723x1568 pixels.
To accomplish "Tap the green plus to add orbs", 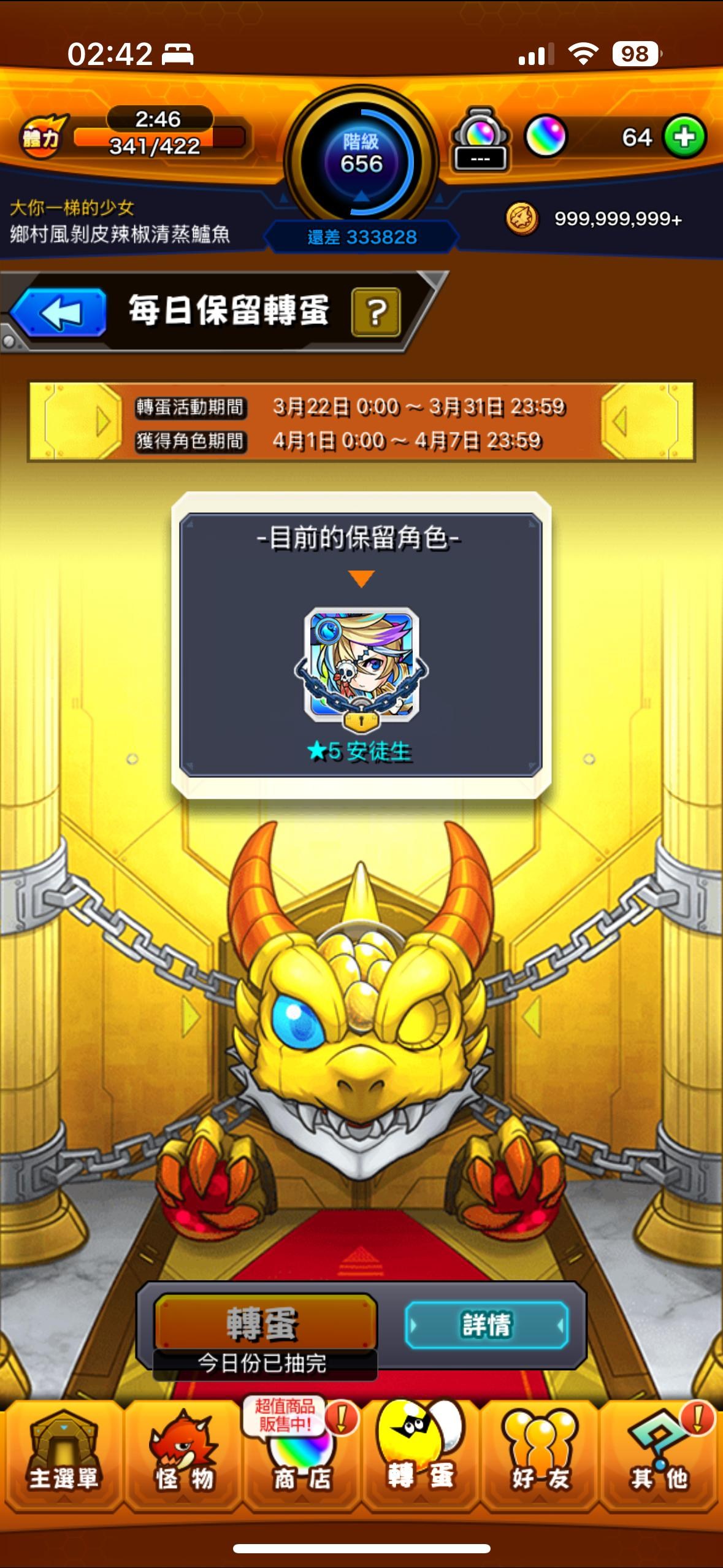I will (x=684, y=137).
